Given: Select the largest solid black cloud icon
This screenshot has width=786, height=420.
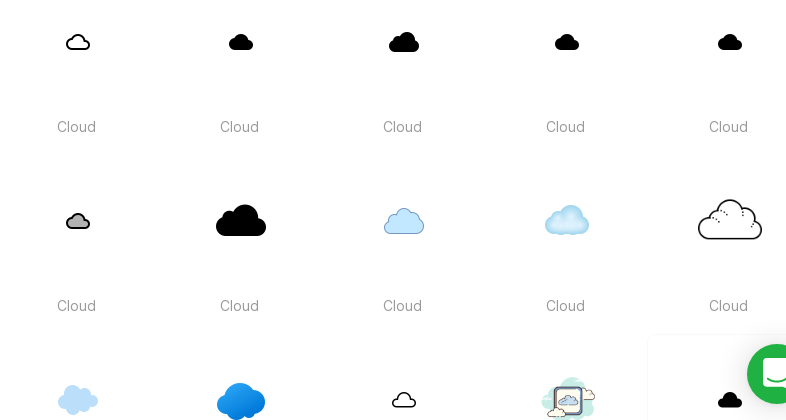Looking at the screenshot, I should [x=241, y=220].
